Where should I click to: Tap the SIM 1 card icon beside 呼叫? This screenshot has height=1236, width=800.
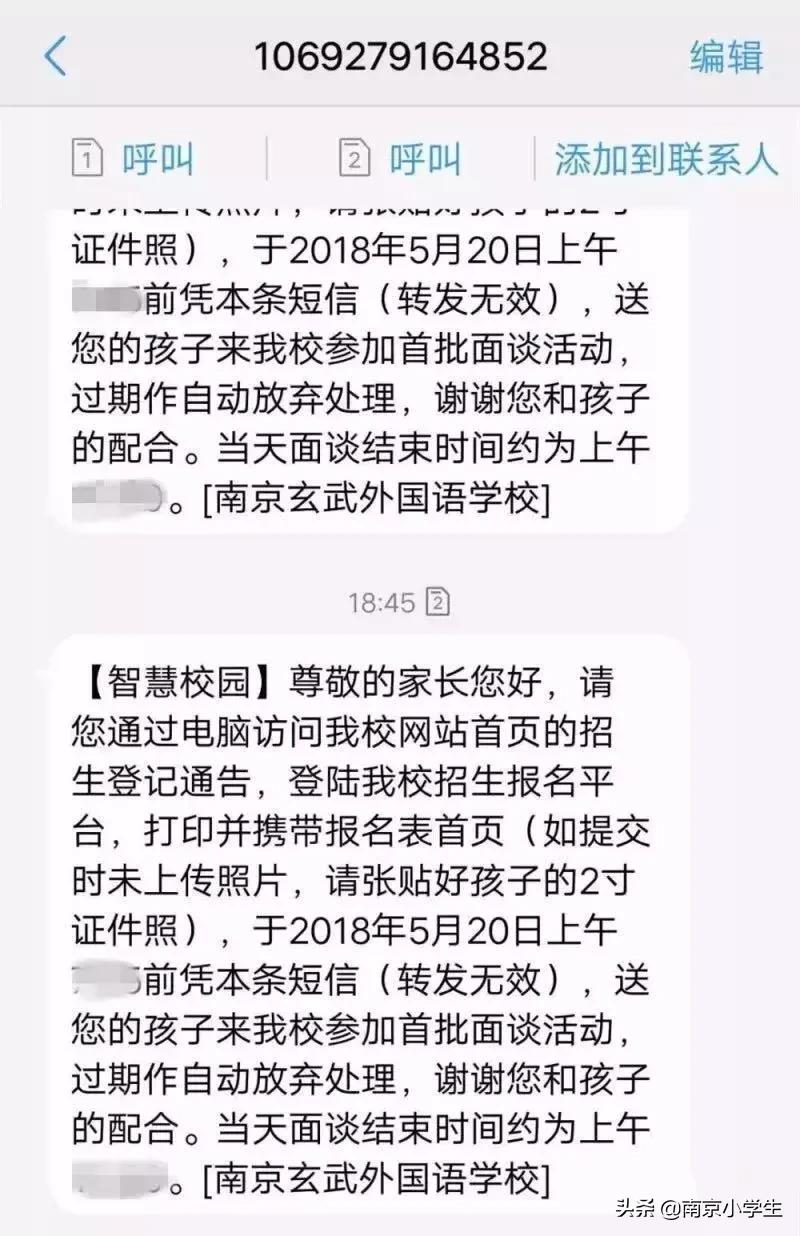pos(88,157)
